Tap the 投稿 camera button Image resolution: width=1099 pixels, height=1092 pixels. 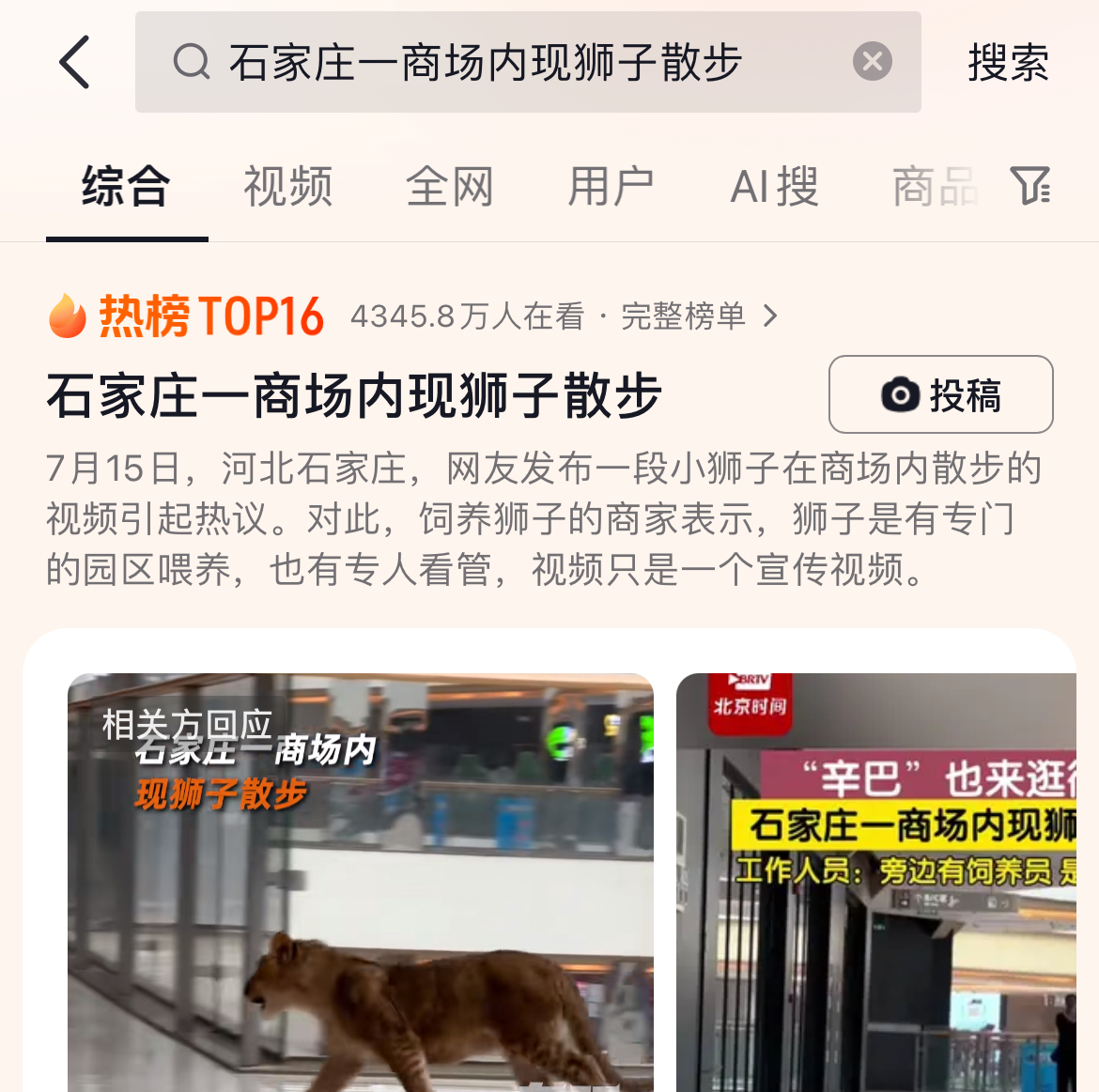(940, 394)
